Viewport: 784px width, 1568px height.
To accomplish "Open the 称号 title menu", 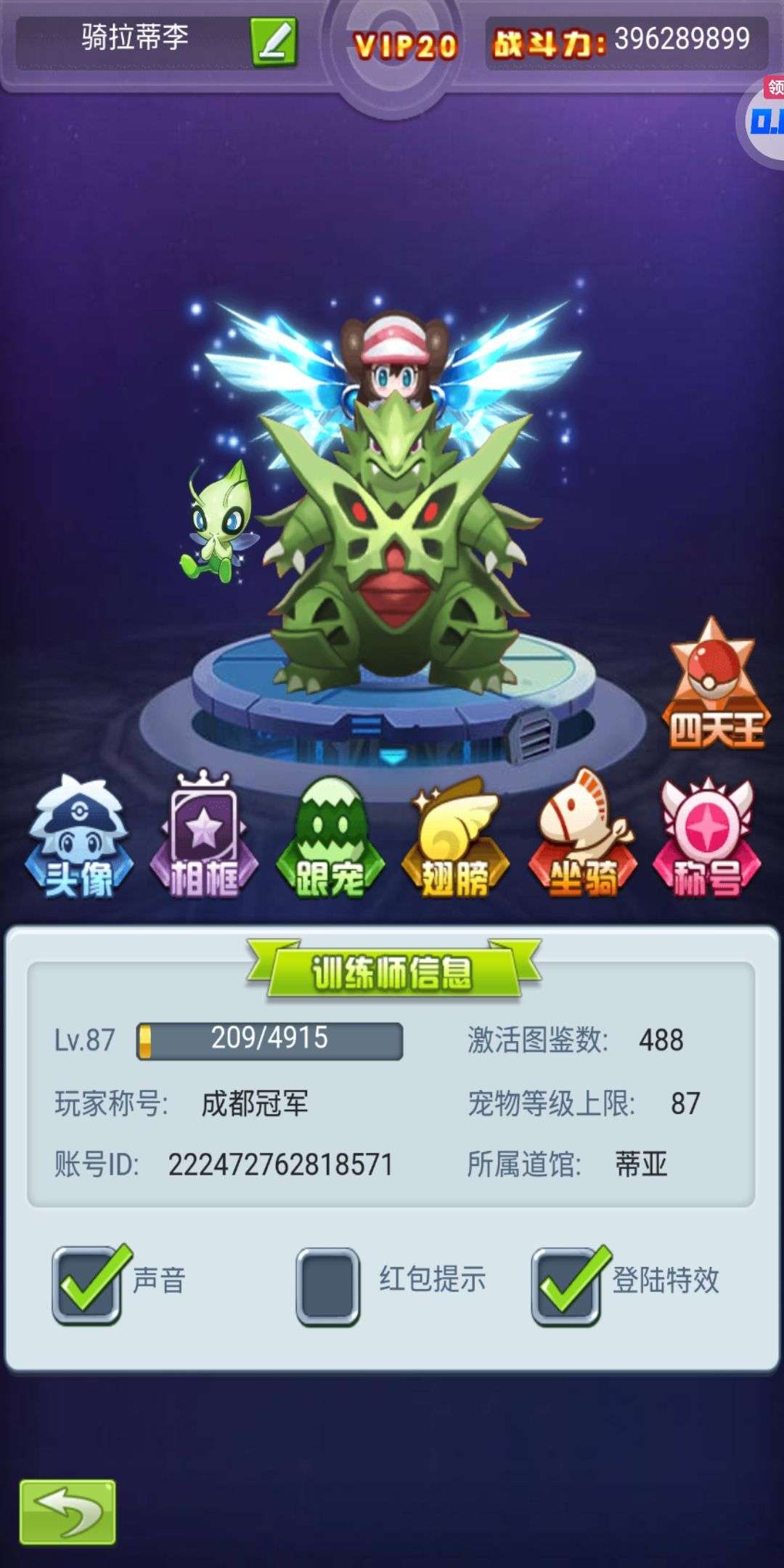I will coord(706,837).
